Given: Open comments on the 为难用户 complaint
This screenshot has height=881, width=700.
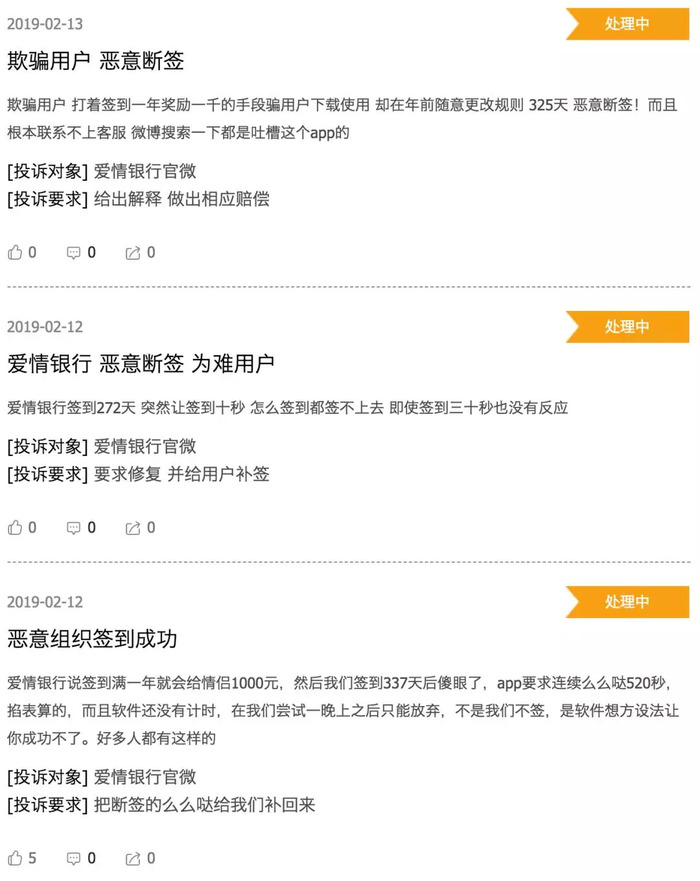Looking at the screenshot, I should (x=74, y=527).
